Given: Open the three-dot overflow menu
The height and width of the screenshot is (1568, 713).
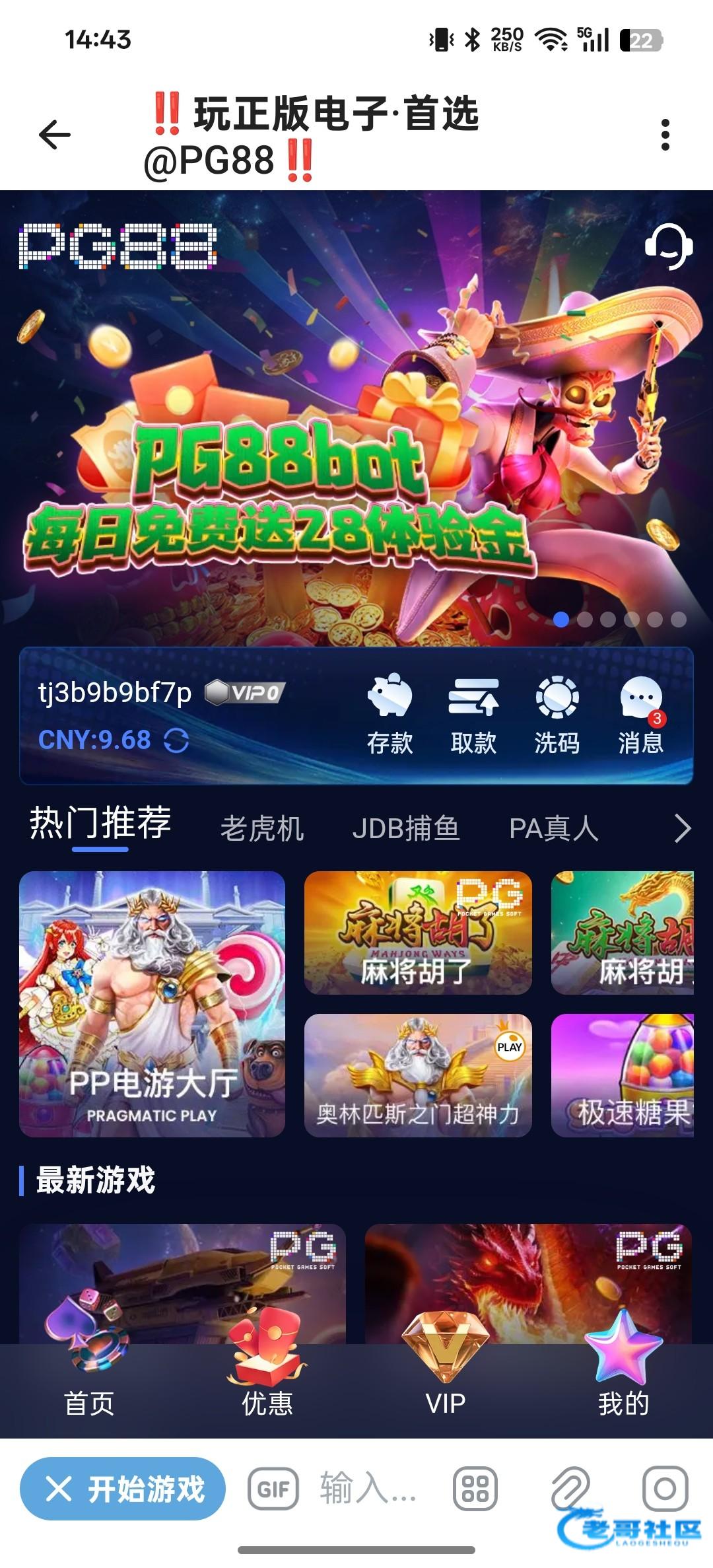Looking at the screenshot, I should tap(665, 135).
